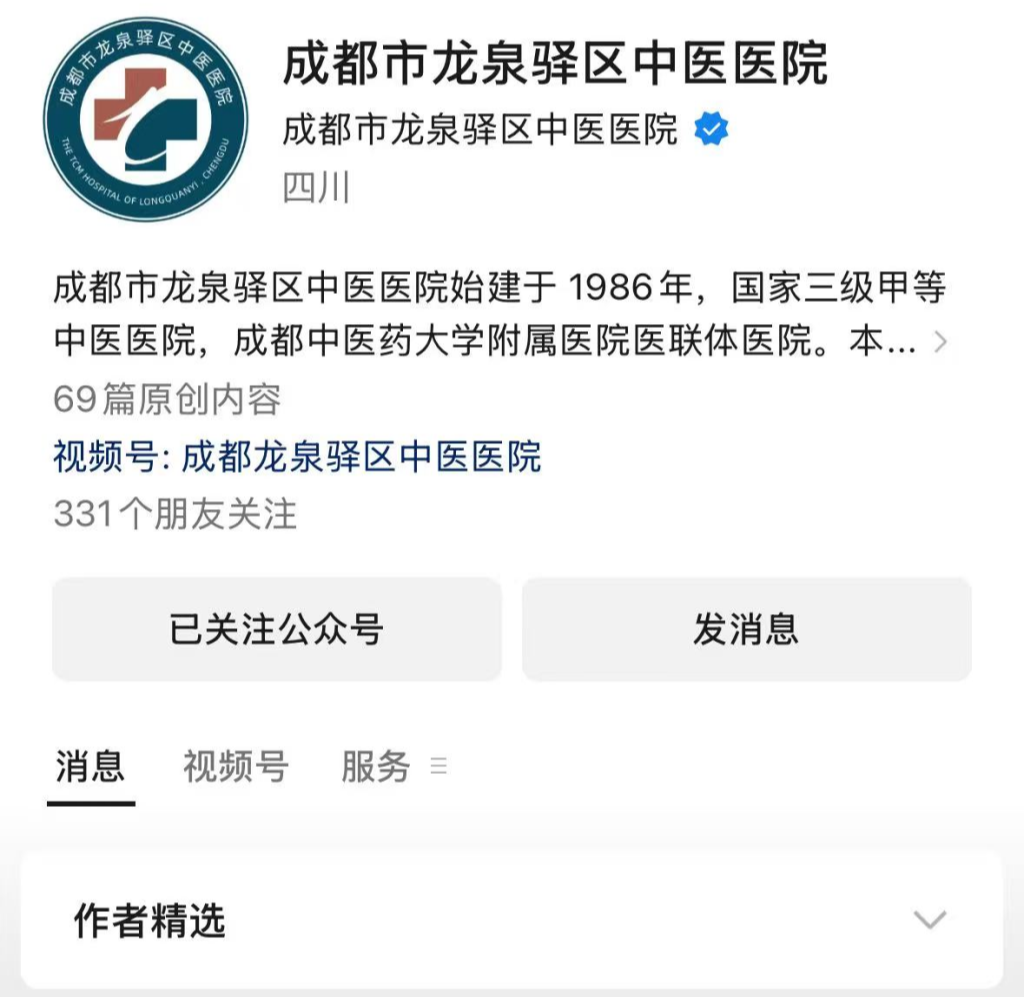Switch to the 视频号 tab
This screenshot has width=1024, height=997.
click(x=235, y=767)
